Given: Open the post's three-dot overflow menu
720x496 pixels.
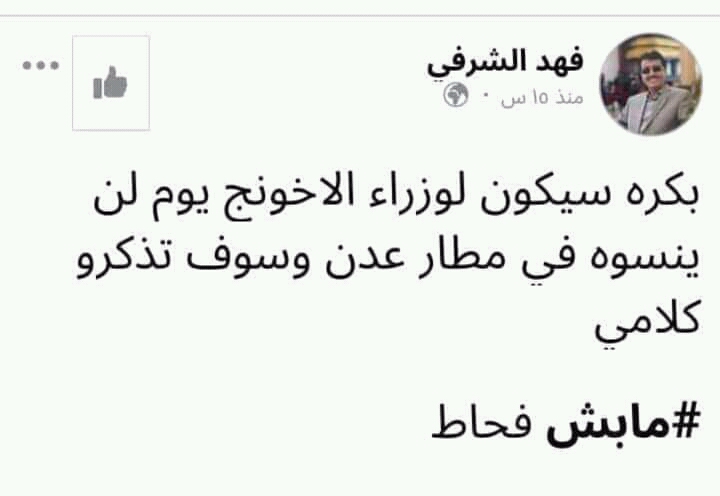Looking at the screenshot, I should click(41, 65).
